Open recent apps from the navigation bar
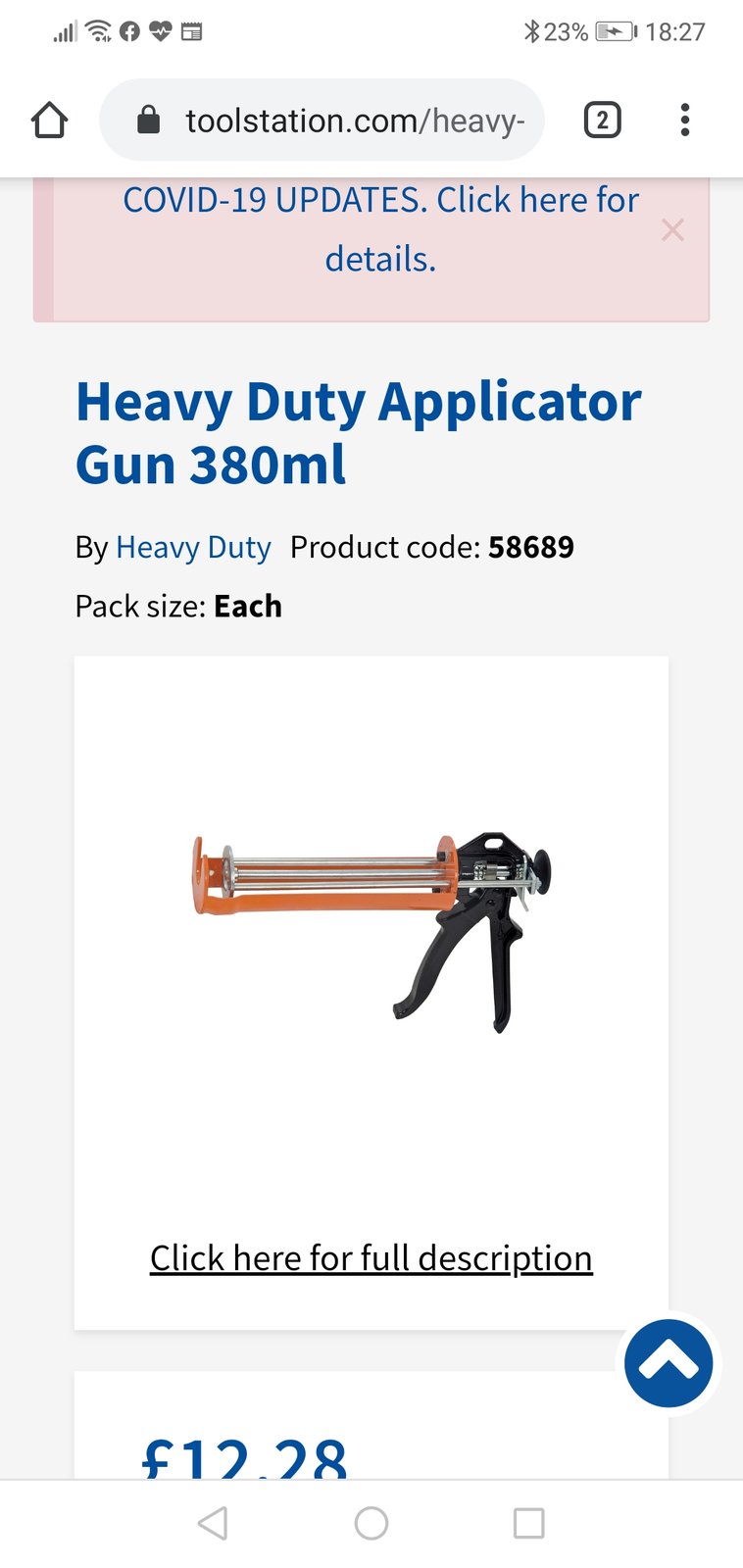This screenshot has height=1568, width=743. click(x=528, y=1523)
